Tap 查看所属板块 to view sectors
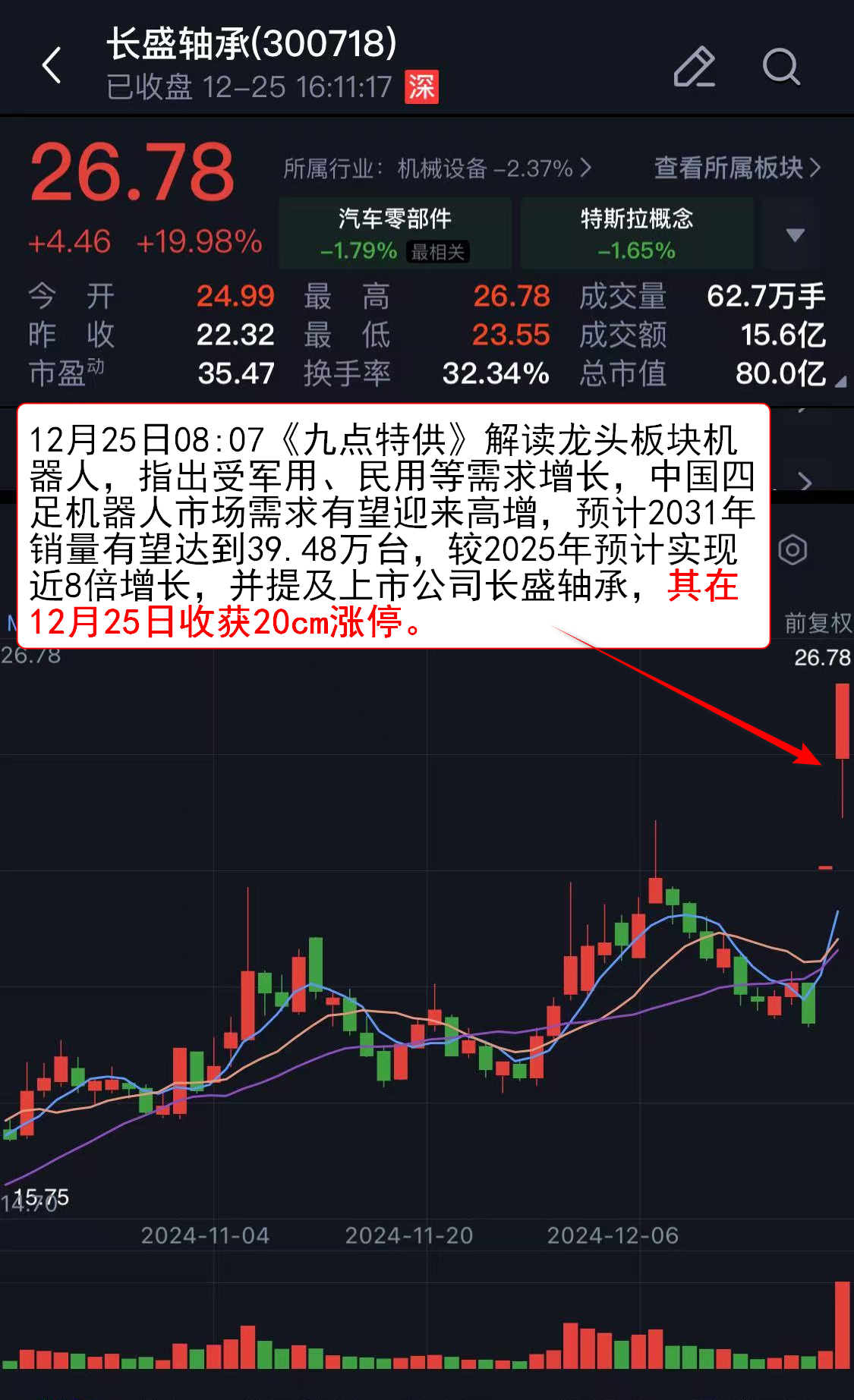The height and width of the screenshot is (1400, 854). pos(736,168)
